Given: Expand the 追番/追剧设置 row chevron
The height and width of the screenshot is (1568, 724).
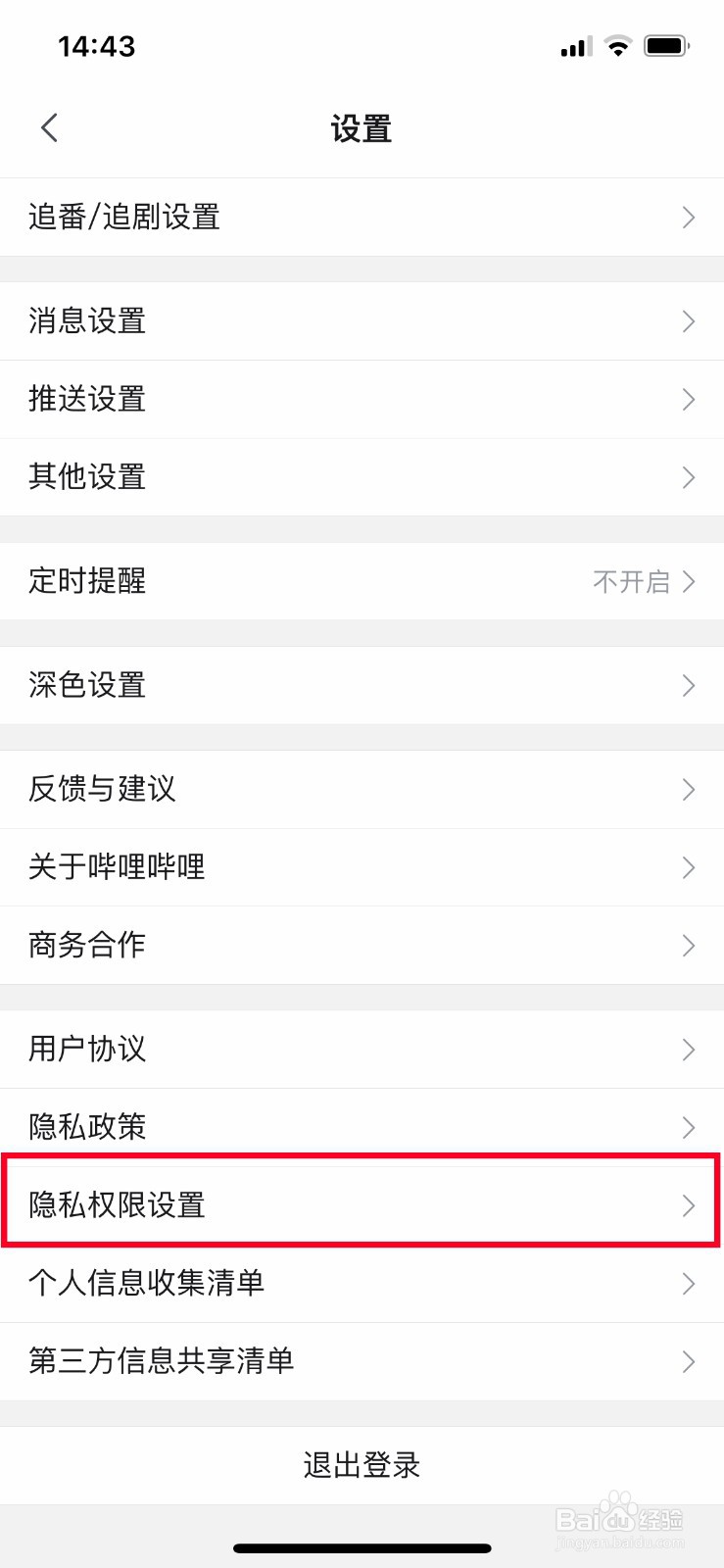Looking at the screenshot, I should [688, 217].
